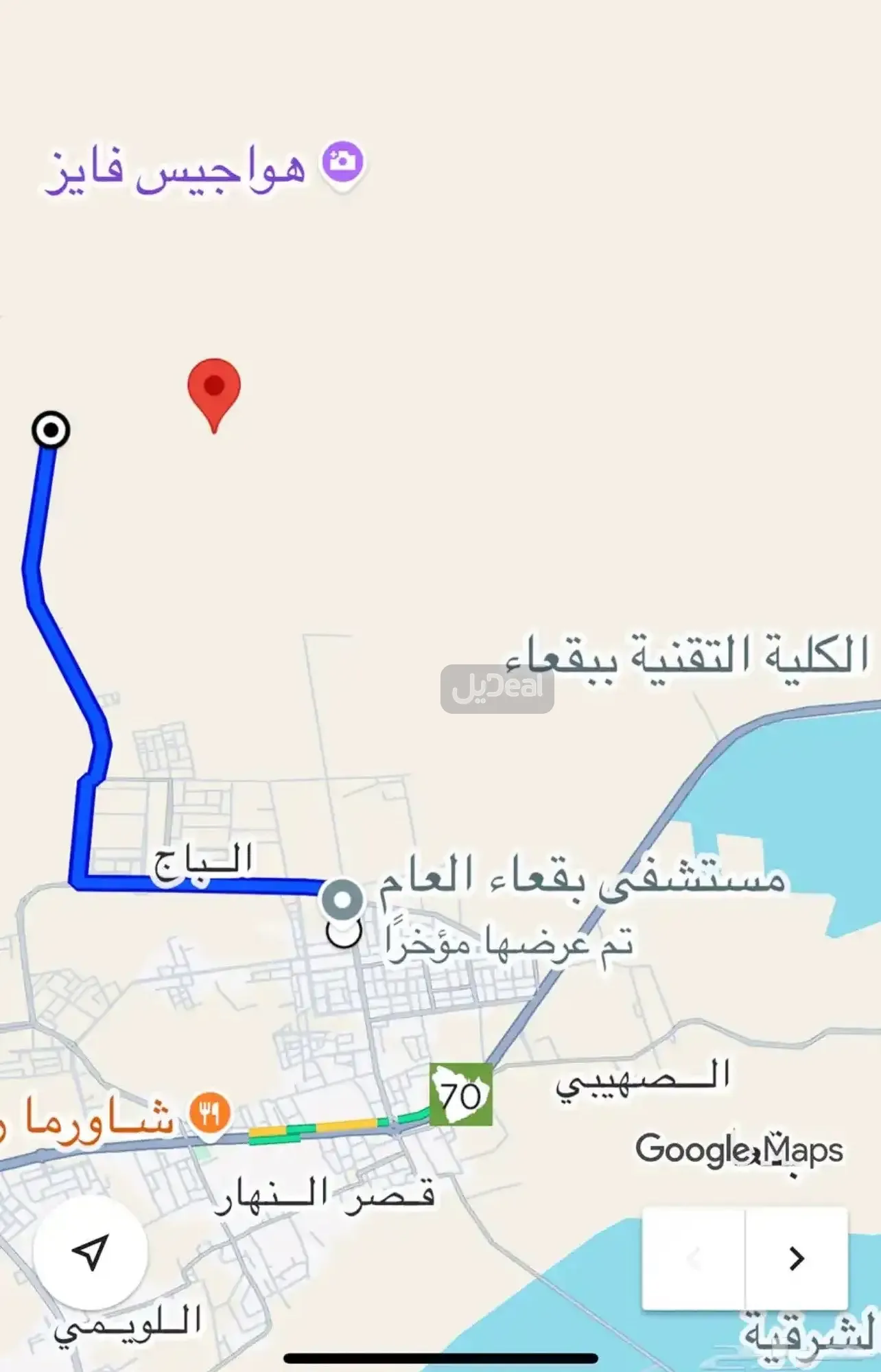Open the هواجيس فايز photo pin
Viewport: 881px width, 1372px height.
pos(342,163)
